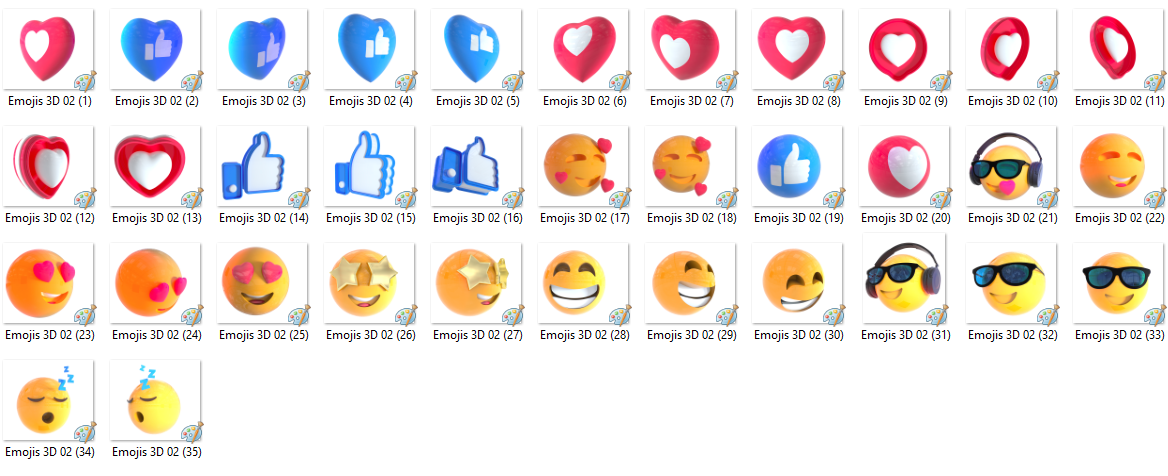Select Emojis 3D 02 (26) star eyes
1168x476 pixels.
click(369, 283)
